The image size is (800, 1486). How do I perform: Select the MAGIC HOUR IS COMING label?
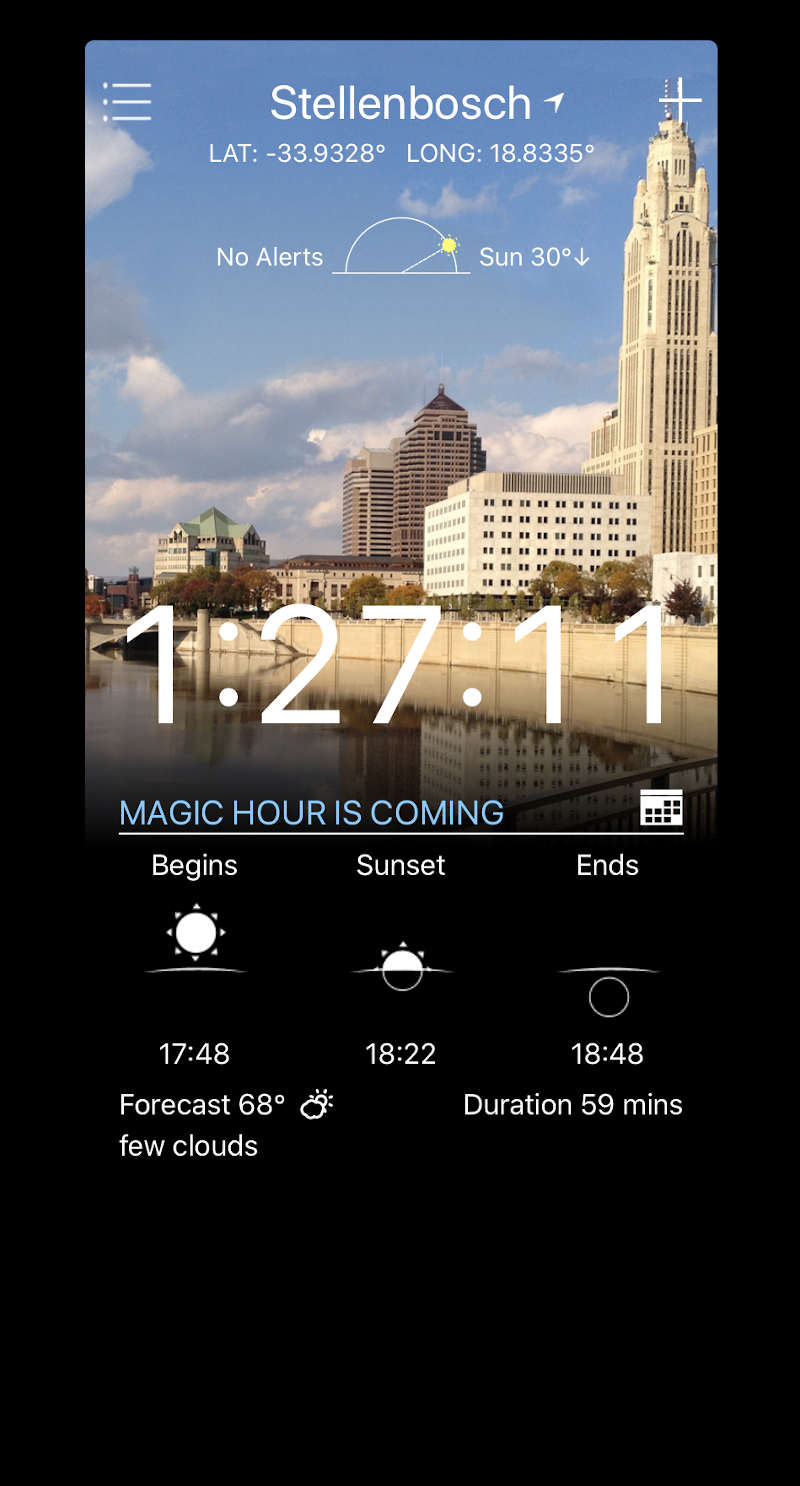[310, 813]
